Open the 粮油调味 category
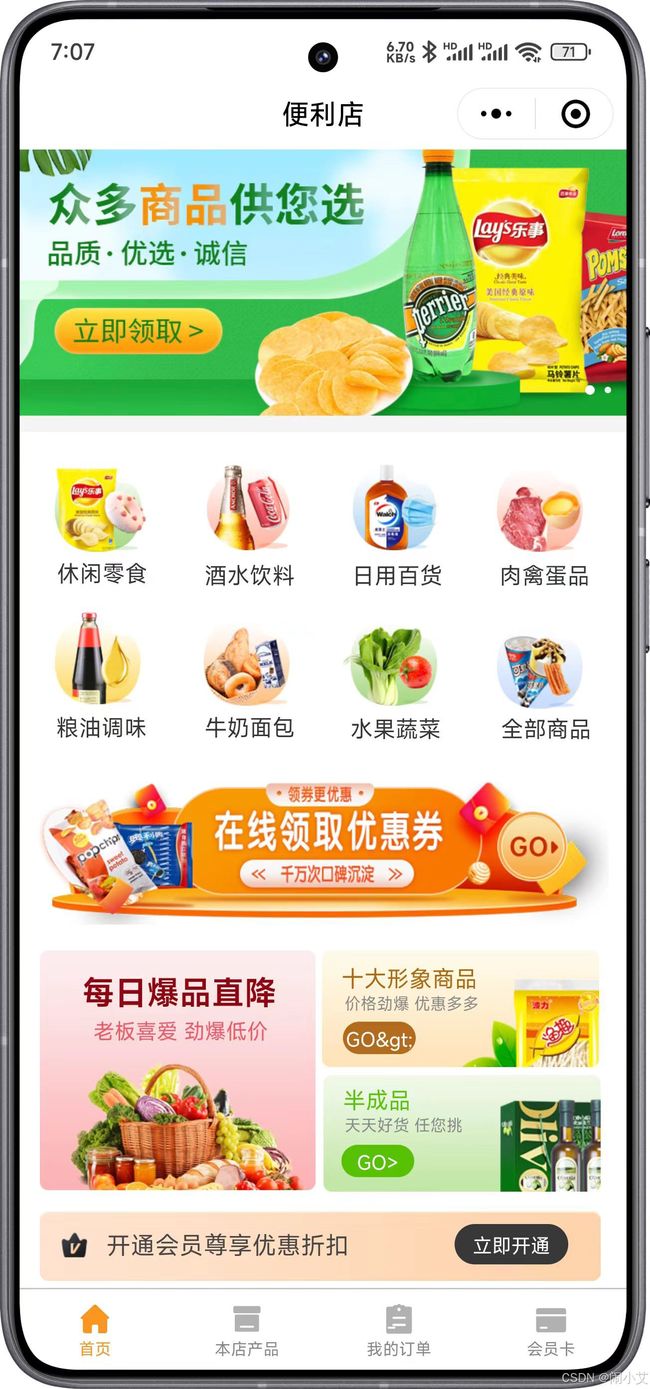 101,677
